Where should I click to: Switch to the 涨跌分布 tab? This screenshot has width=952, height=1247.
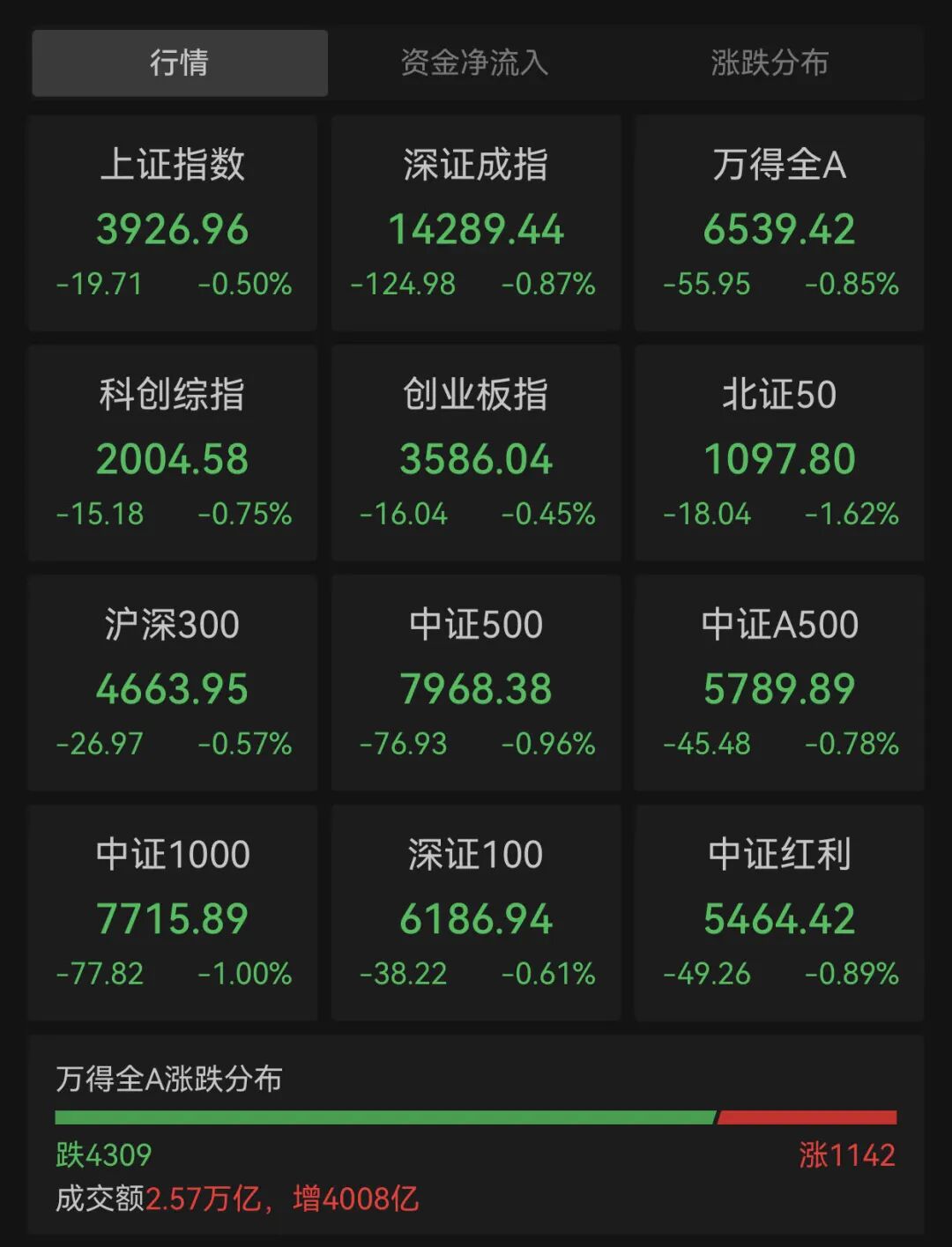(770, 63)
